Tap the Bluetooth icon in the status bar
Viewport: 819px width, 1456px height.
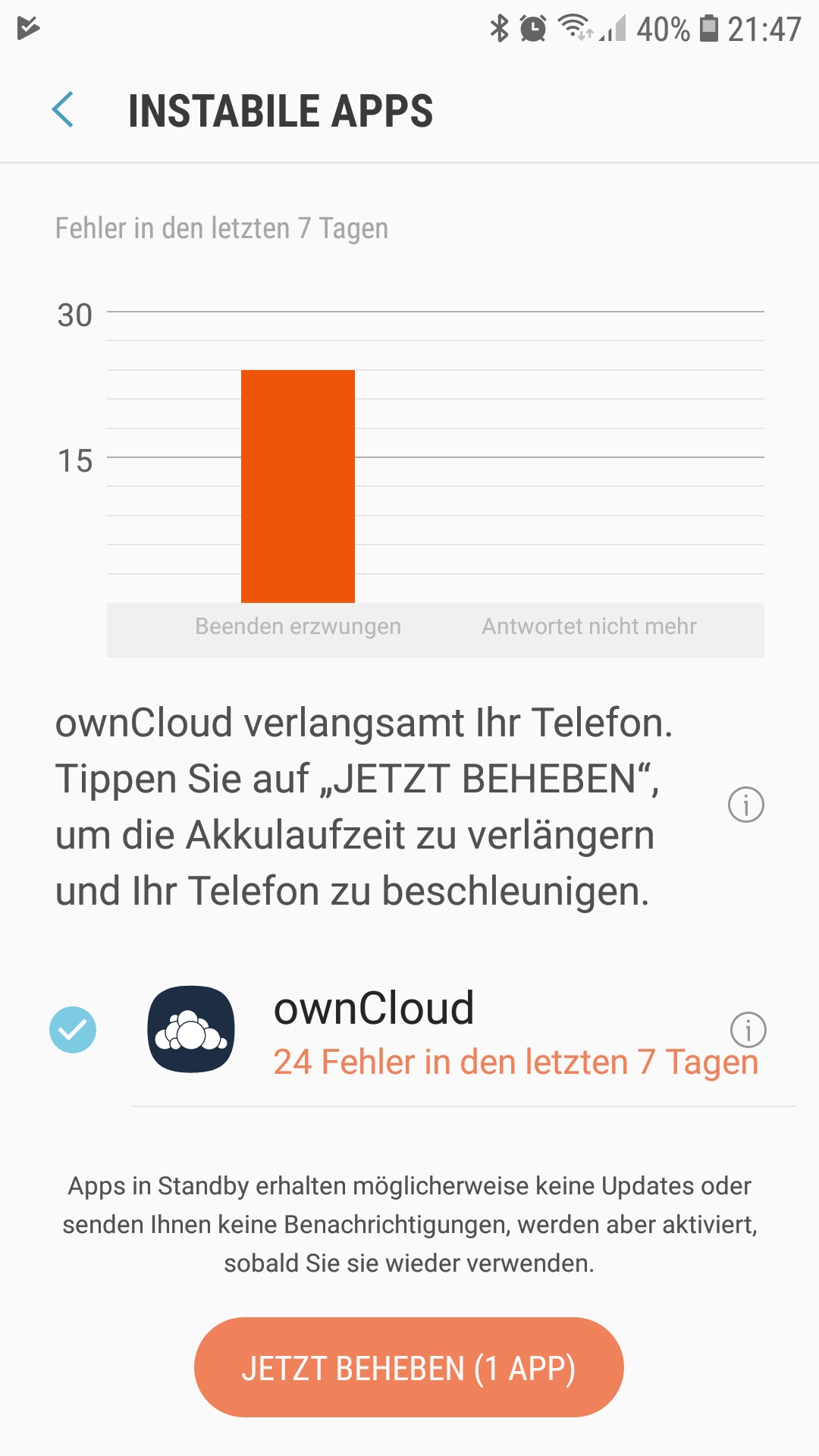point(500,27)
